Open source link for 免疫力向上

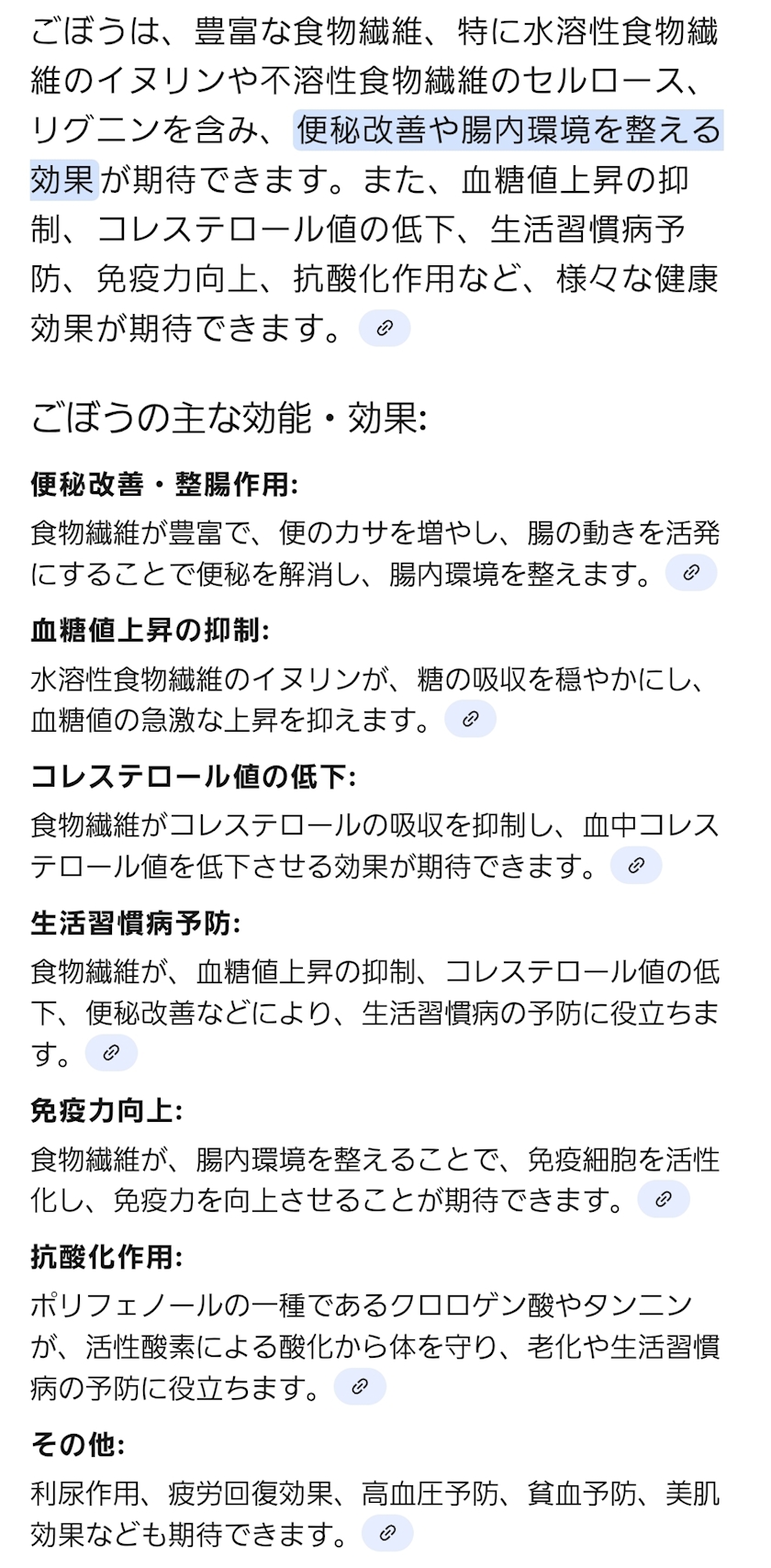point(664,1199)
